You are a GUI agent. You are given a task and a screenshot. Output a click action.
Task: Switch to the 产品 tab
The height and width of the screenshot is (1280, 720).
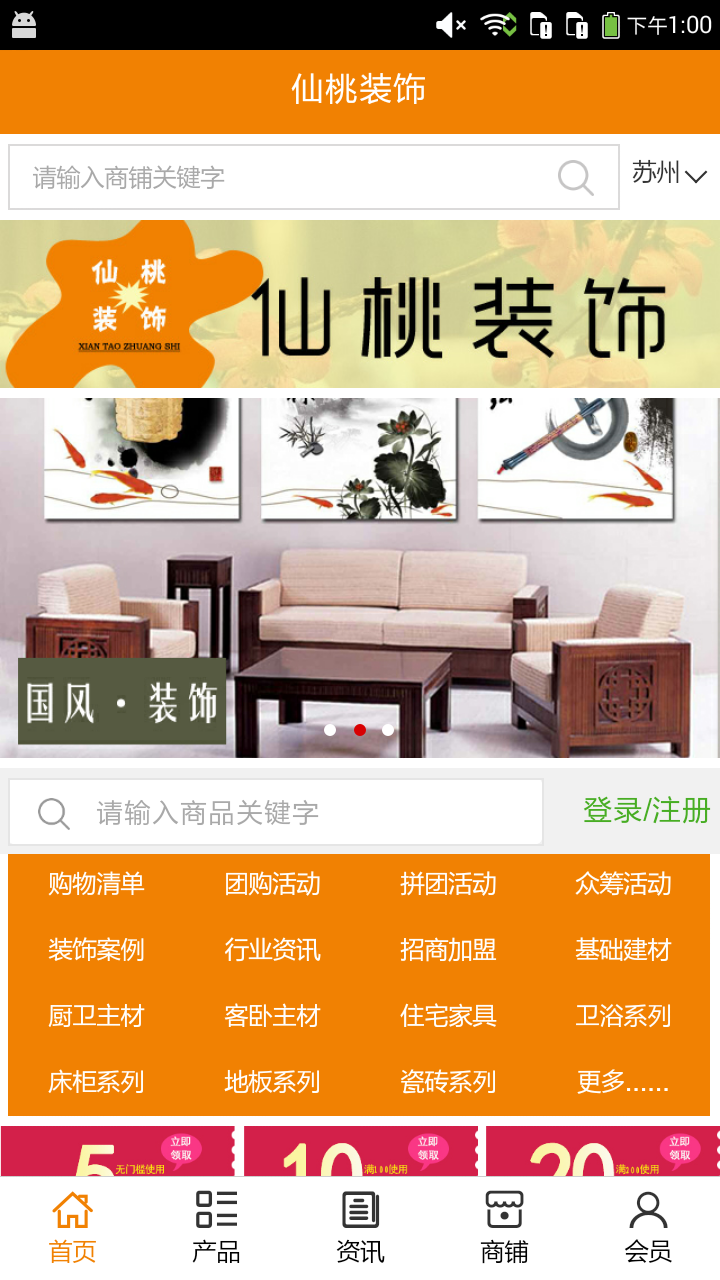pos(216,1227)
